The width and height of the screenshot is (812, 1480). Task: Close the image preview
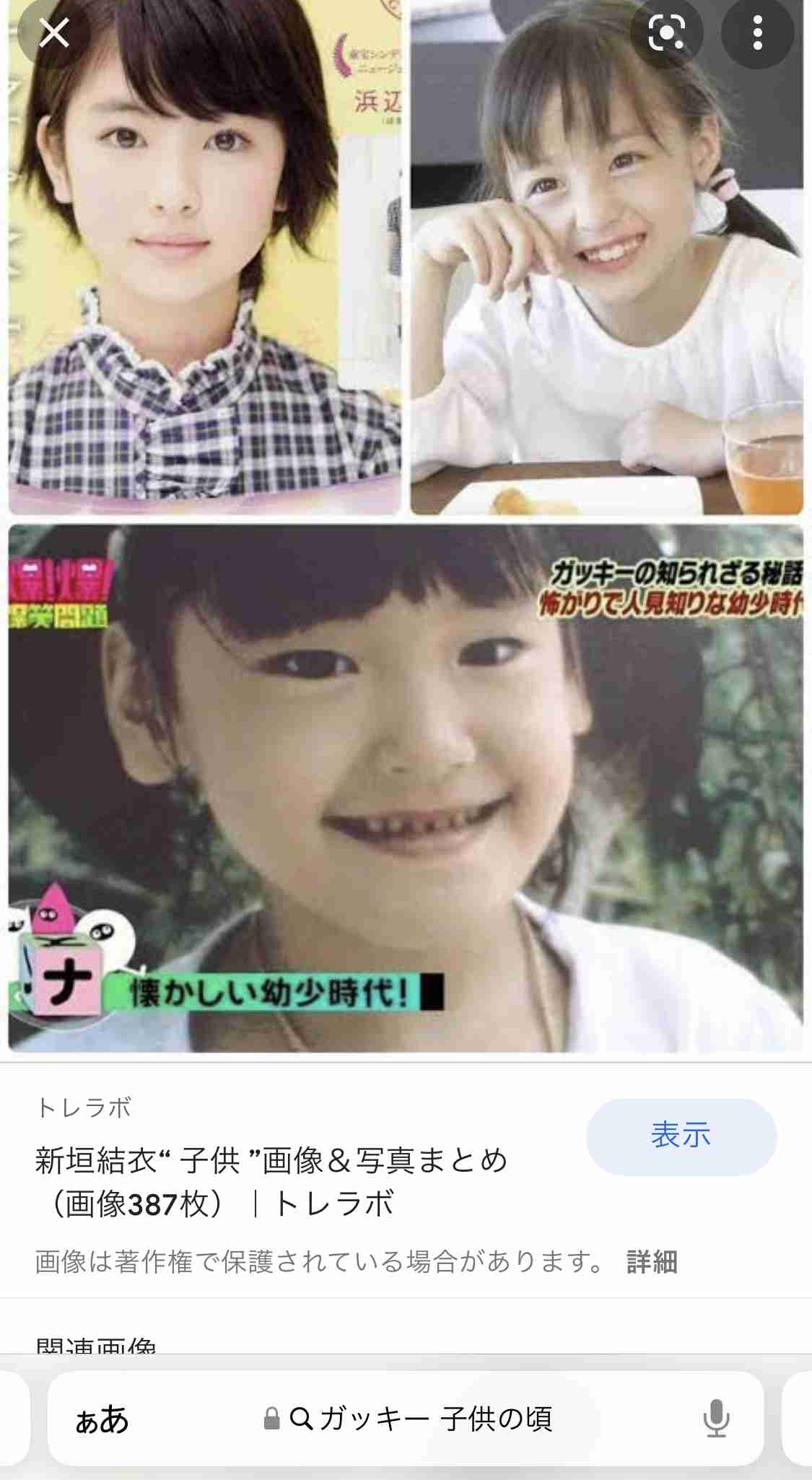point(53,33)
